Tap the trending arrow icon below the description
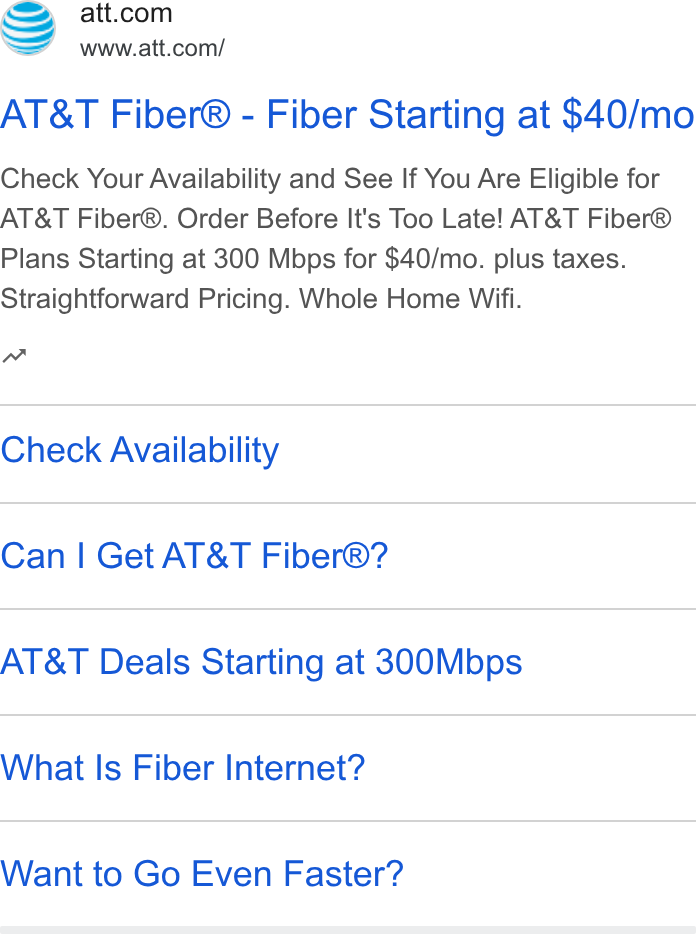Image resolution: width=696 pixels, height=934 pixels. pyautogui.click(x=14, y=356)
